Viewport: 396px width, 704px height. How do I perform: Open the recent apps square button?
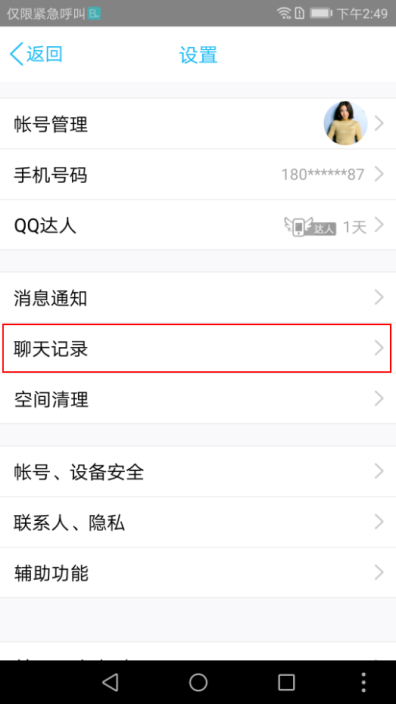pos(286,682)
